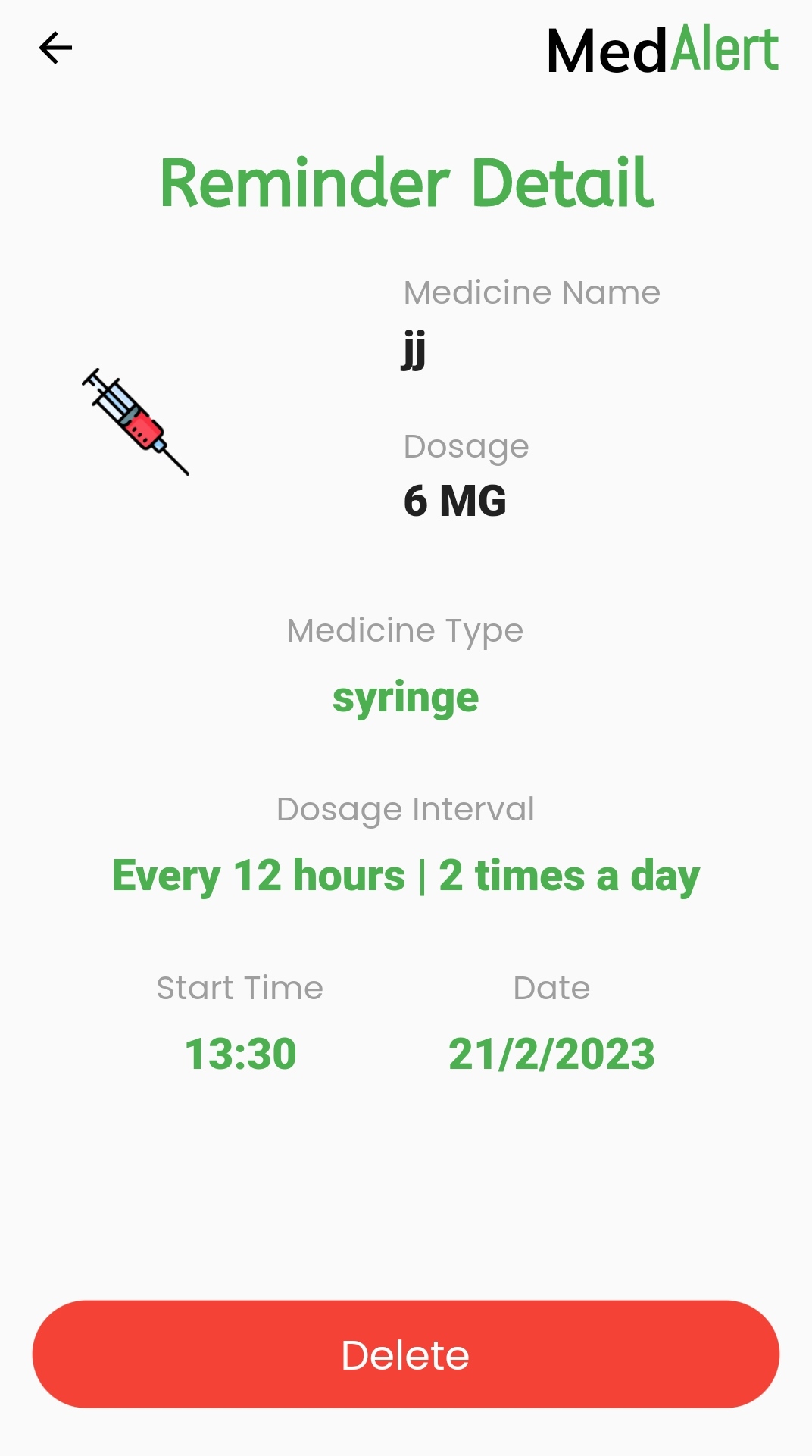Click the back arrow icon
The height and width of the screenshot is (1456, 812).
tap(54, 48)
